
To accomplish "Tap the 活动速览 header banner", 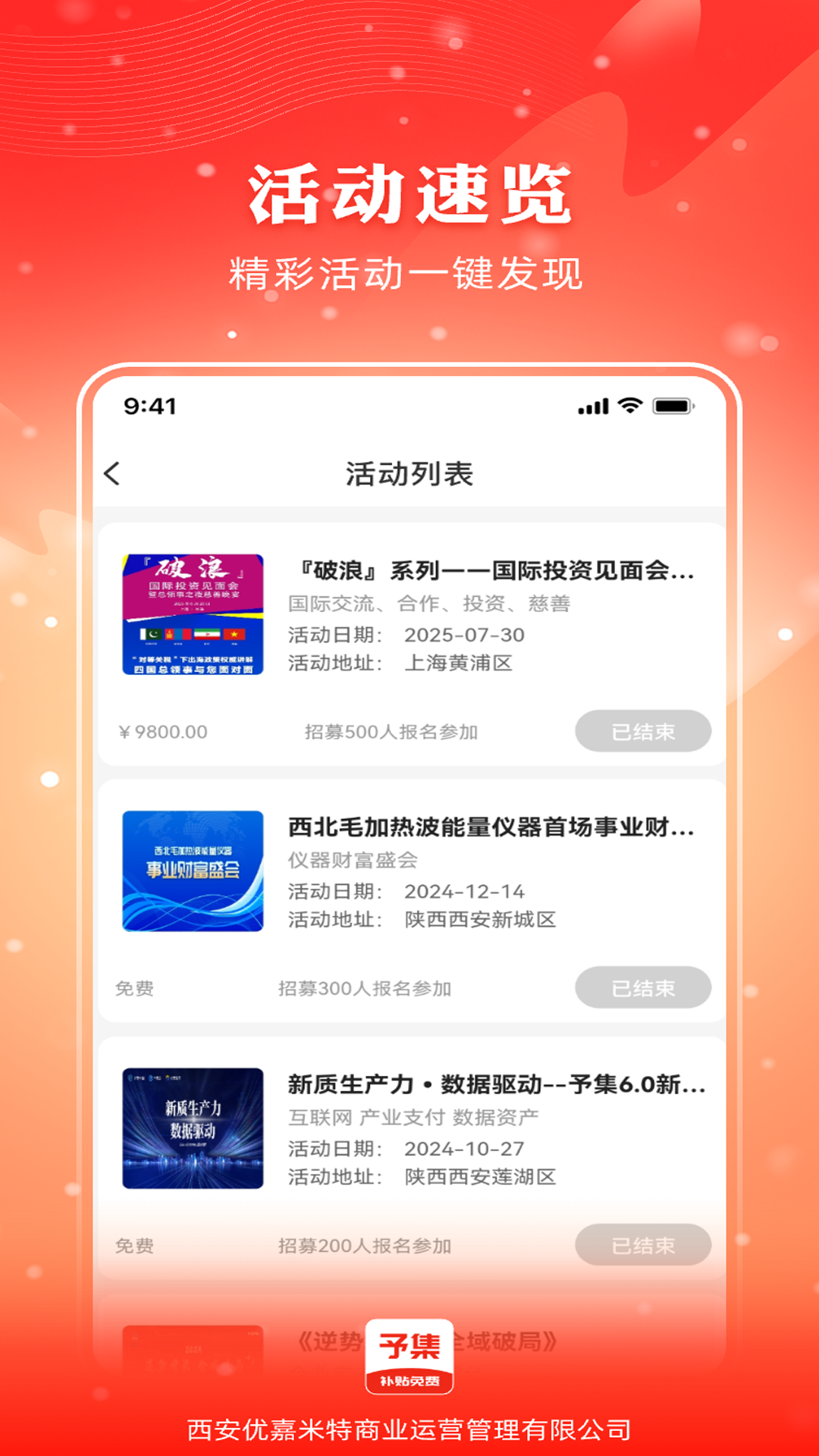I will (x=409, y=196).
